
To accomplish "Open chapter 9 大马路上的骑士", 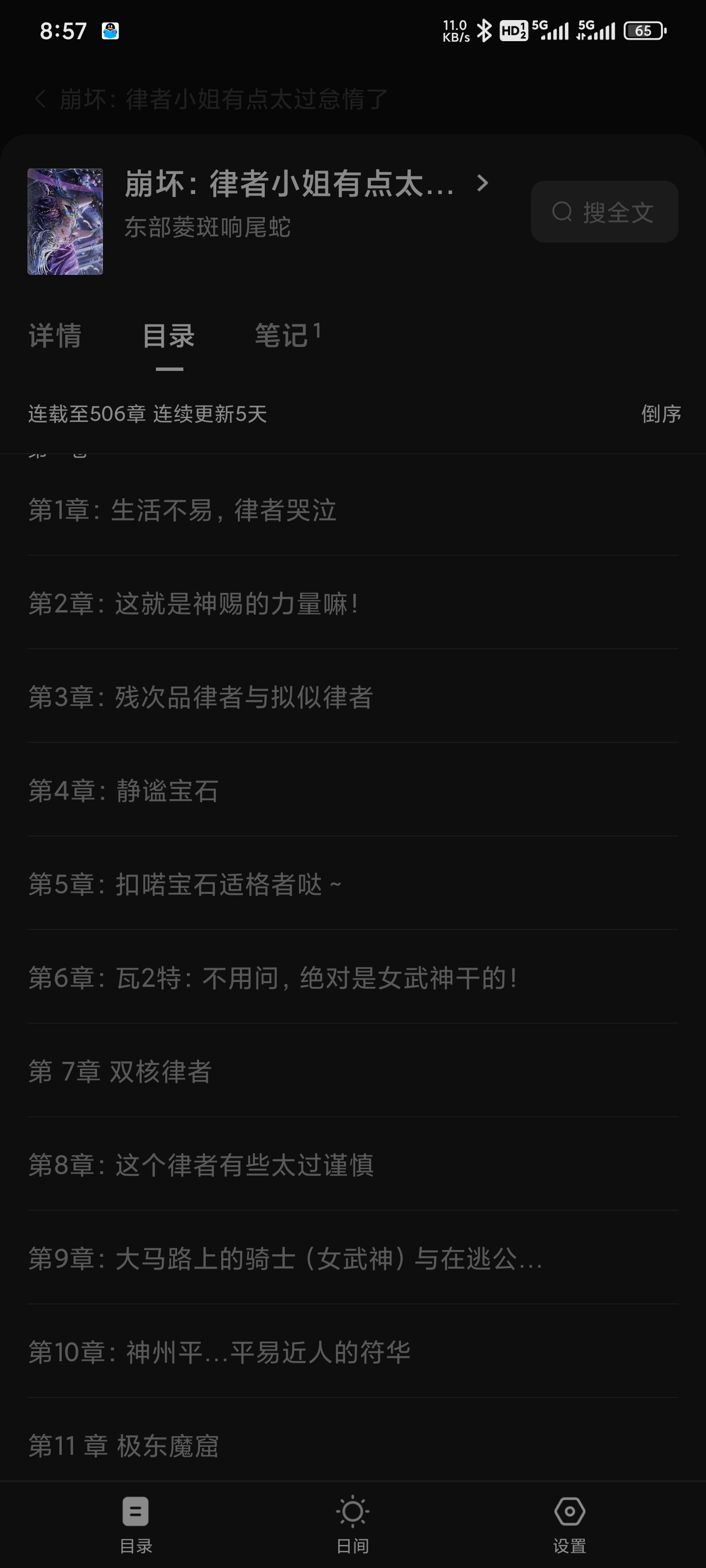I will [x=353, y=1258].
